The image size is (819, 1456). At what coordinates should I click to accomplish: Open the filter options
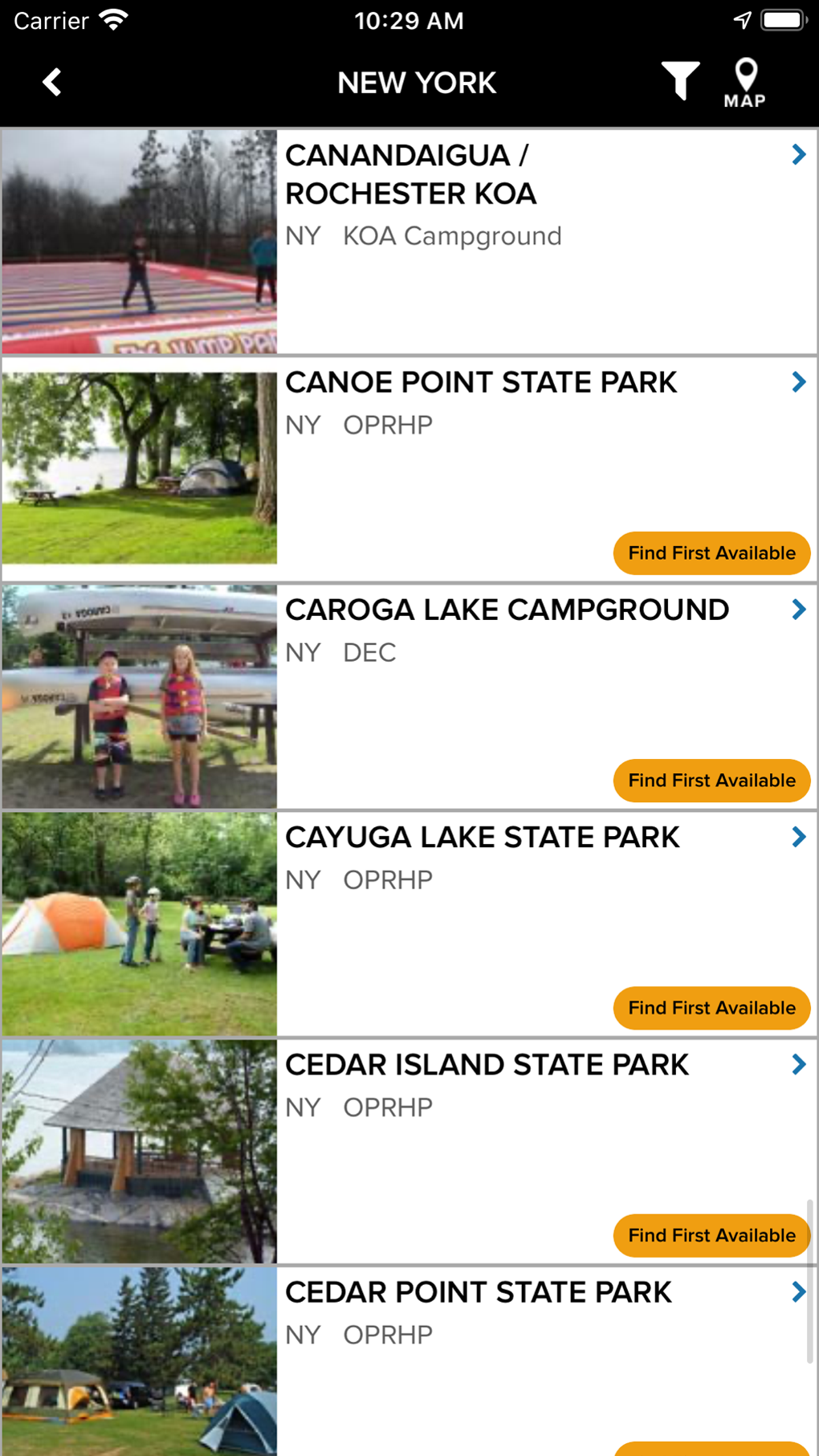tap(680, 81)
